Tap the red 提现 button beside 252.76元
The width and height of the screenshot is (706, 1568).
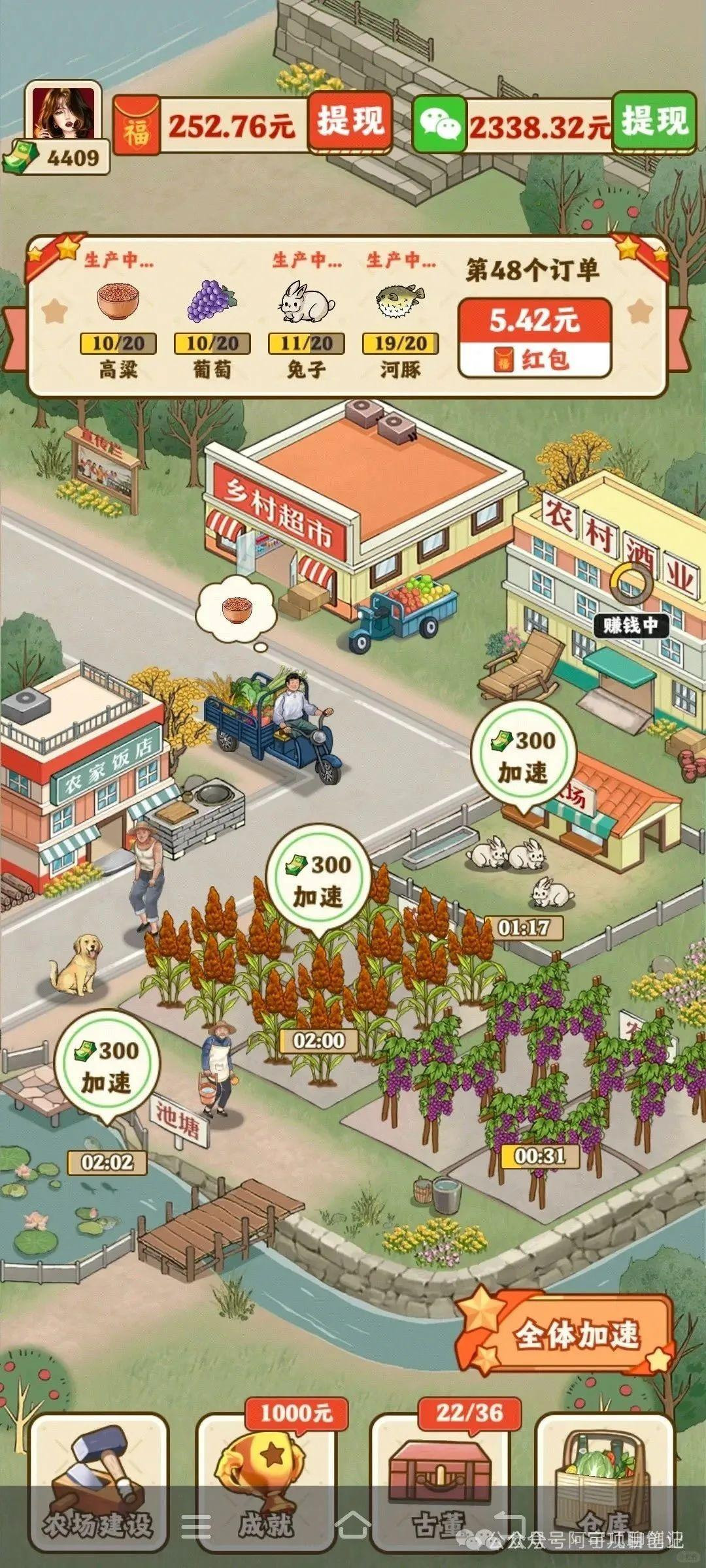tap(350, 122)
